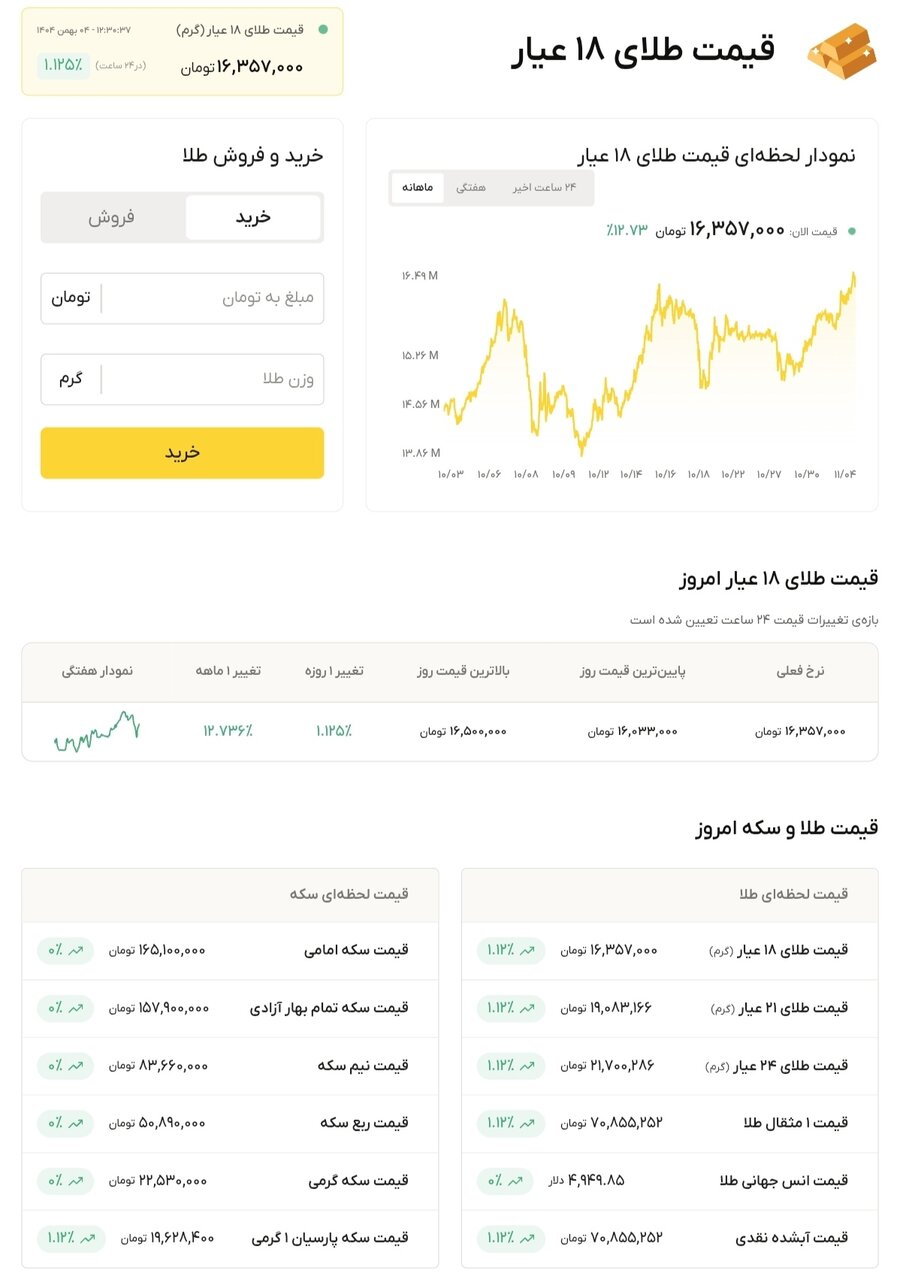Switch to فروش mode for gold trading
The height and width of the screenshot is (1280, 900).
pos(112,217)
